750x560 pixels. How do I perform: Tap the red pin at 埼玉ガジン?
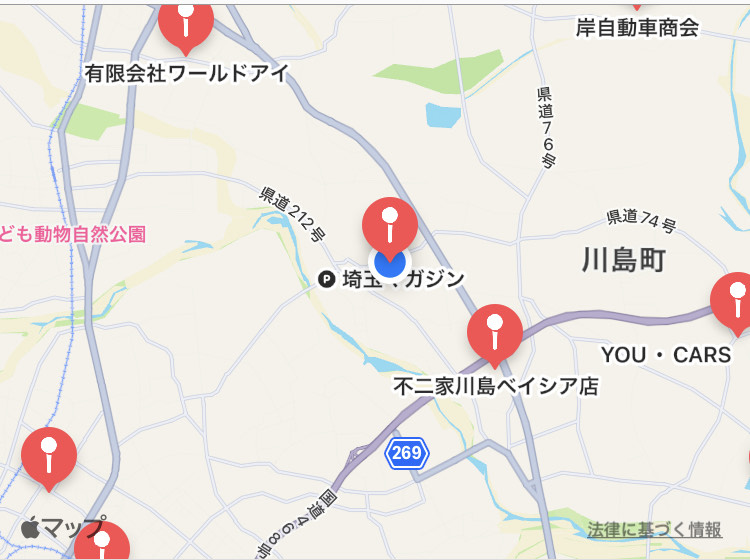pyautogui.click(x=390, y=224)
